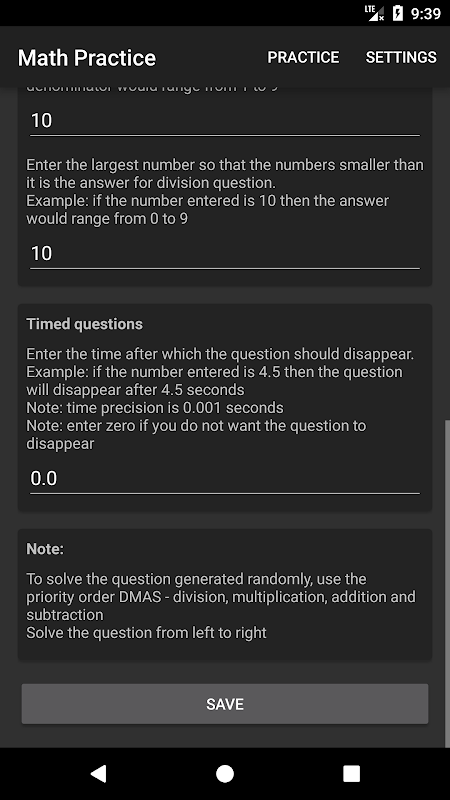Image resolution: width=450 pixels, height=800 pixels.
Task: Edit the timed questions seconds field
Action: click(x=224, y=479)
